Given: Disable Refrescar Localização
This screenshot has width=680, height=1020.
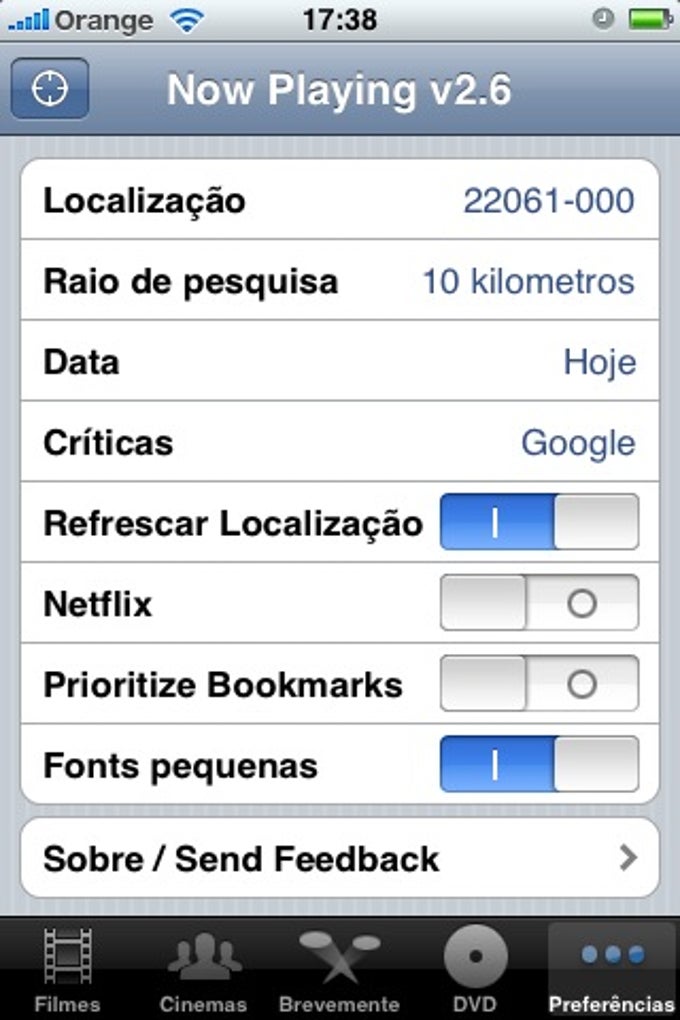Looking at the screenshot, I should 539,522.
